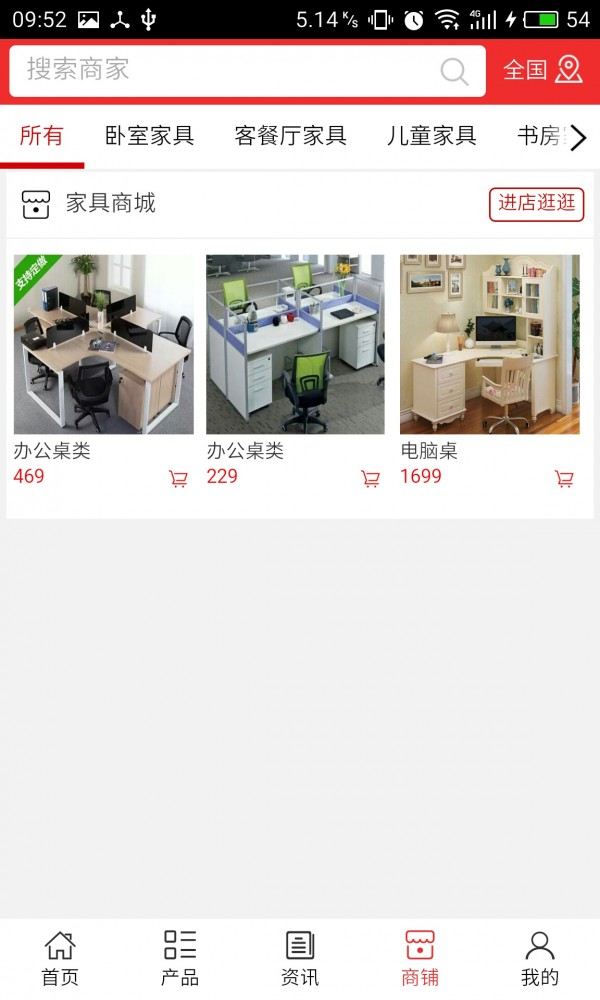The width and height of the screenshot is (600, 1000).
Task: Open the 全国 location selector
Action: pos(542,70)
